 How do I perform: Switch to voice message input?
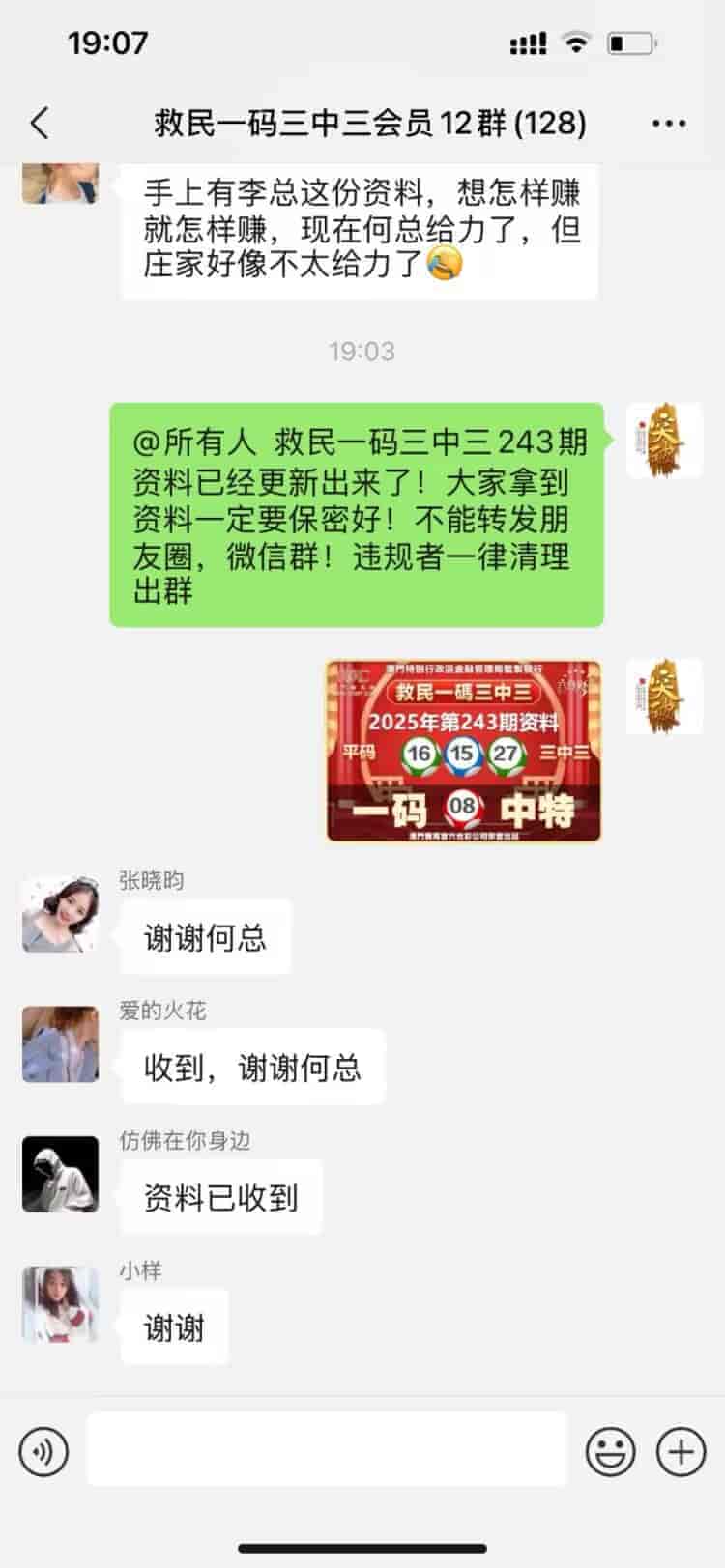point(43,1451)
